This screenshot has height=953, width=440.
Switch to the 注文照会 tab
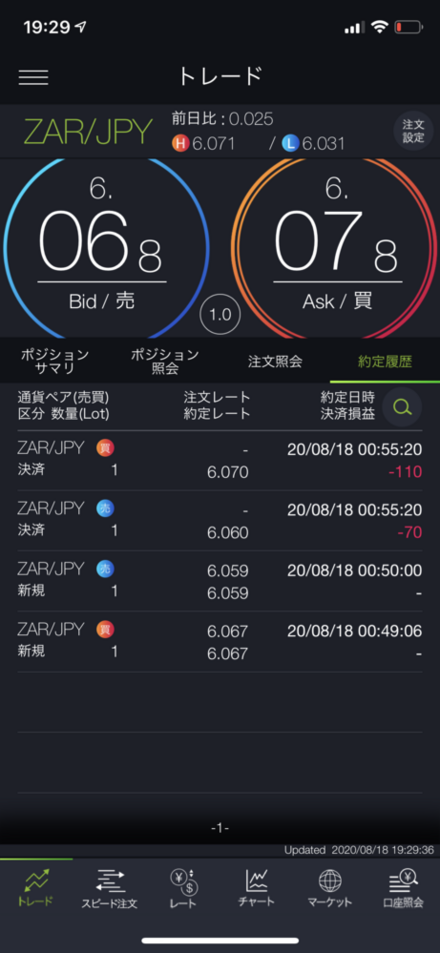[x=275, y=362]
